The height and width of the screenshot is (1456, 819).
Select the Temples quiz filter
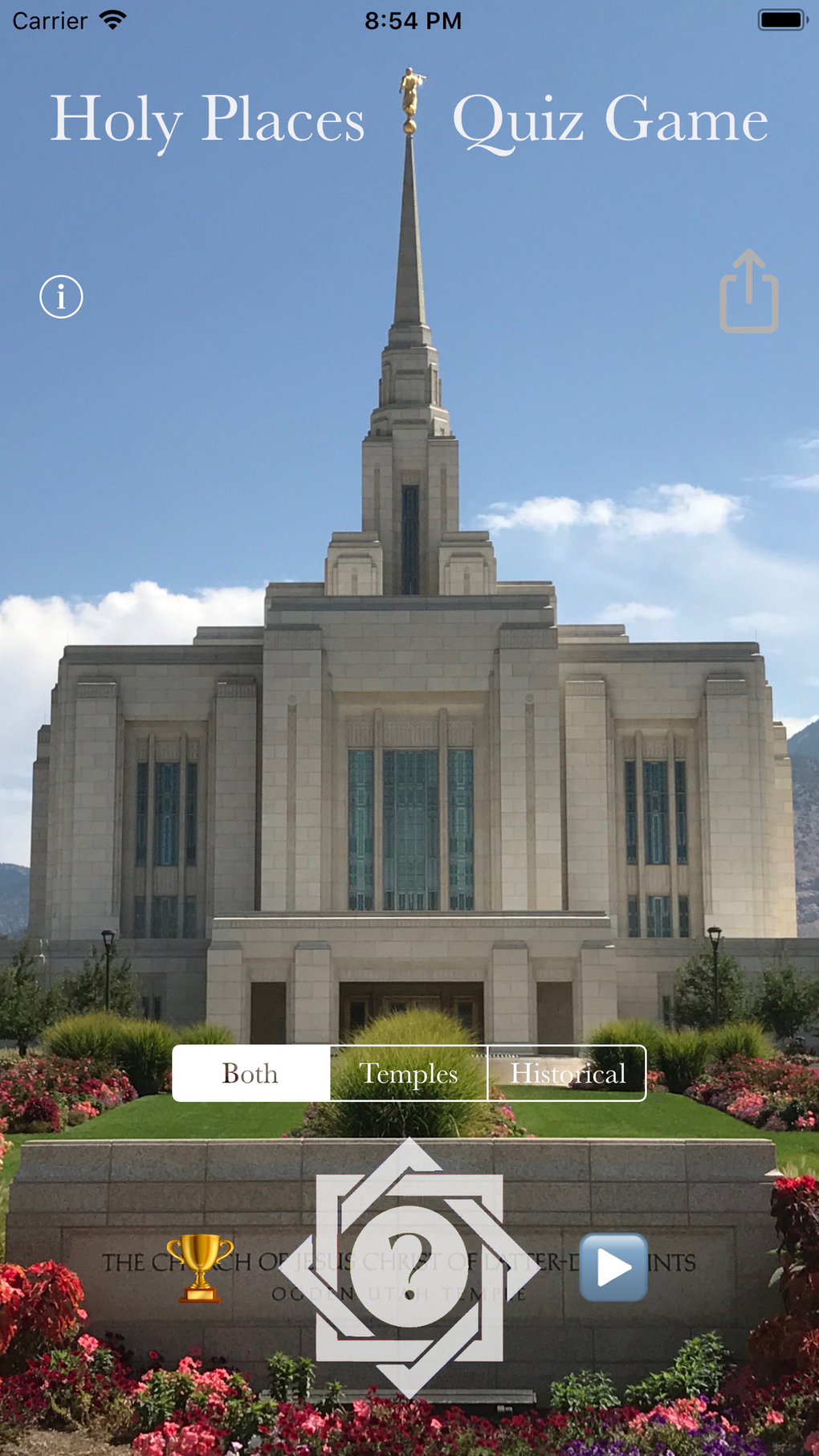(x=409, y=1074)
